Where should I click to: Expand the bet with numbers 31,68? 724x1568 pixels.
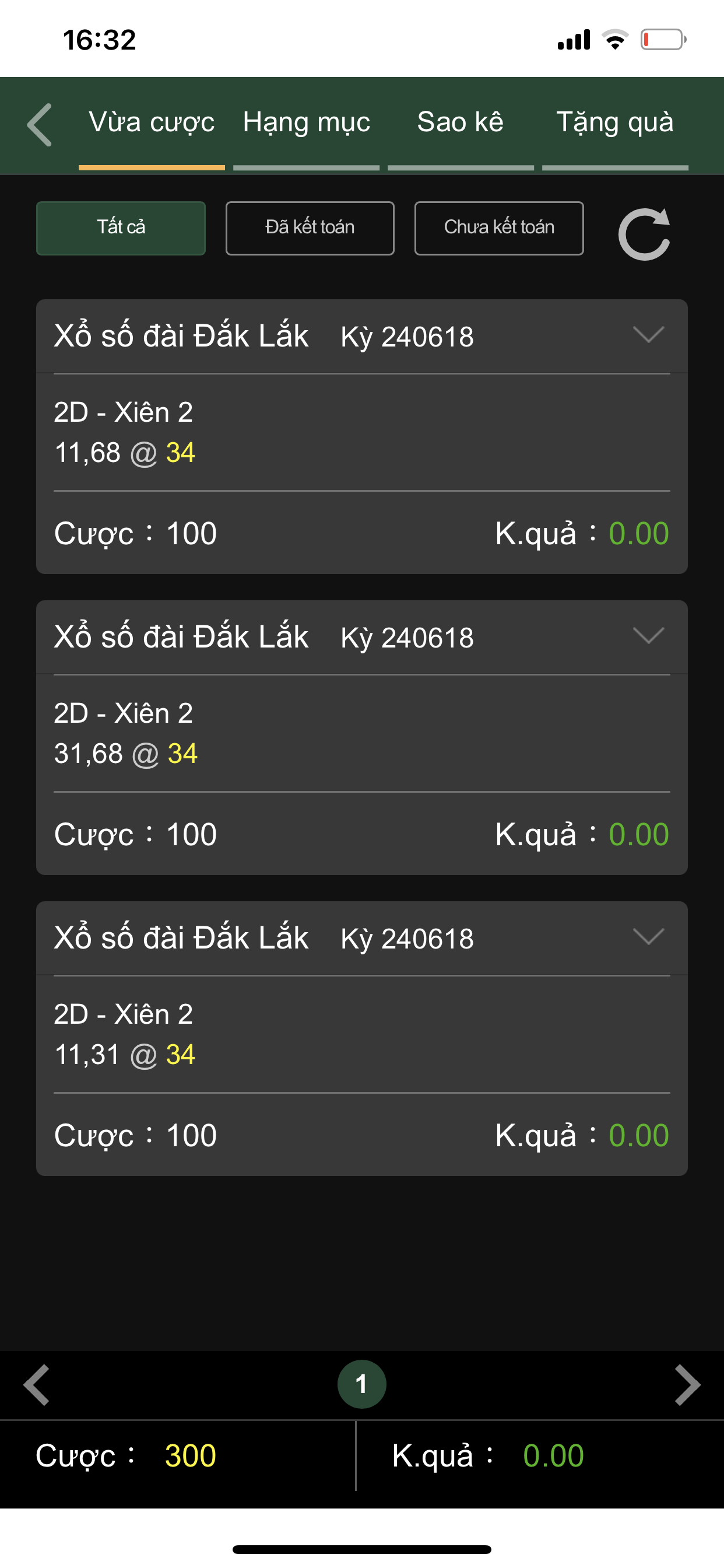648,636
